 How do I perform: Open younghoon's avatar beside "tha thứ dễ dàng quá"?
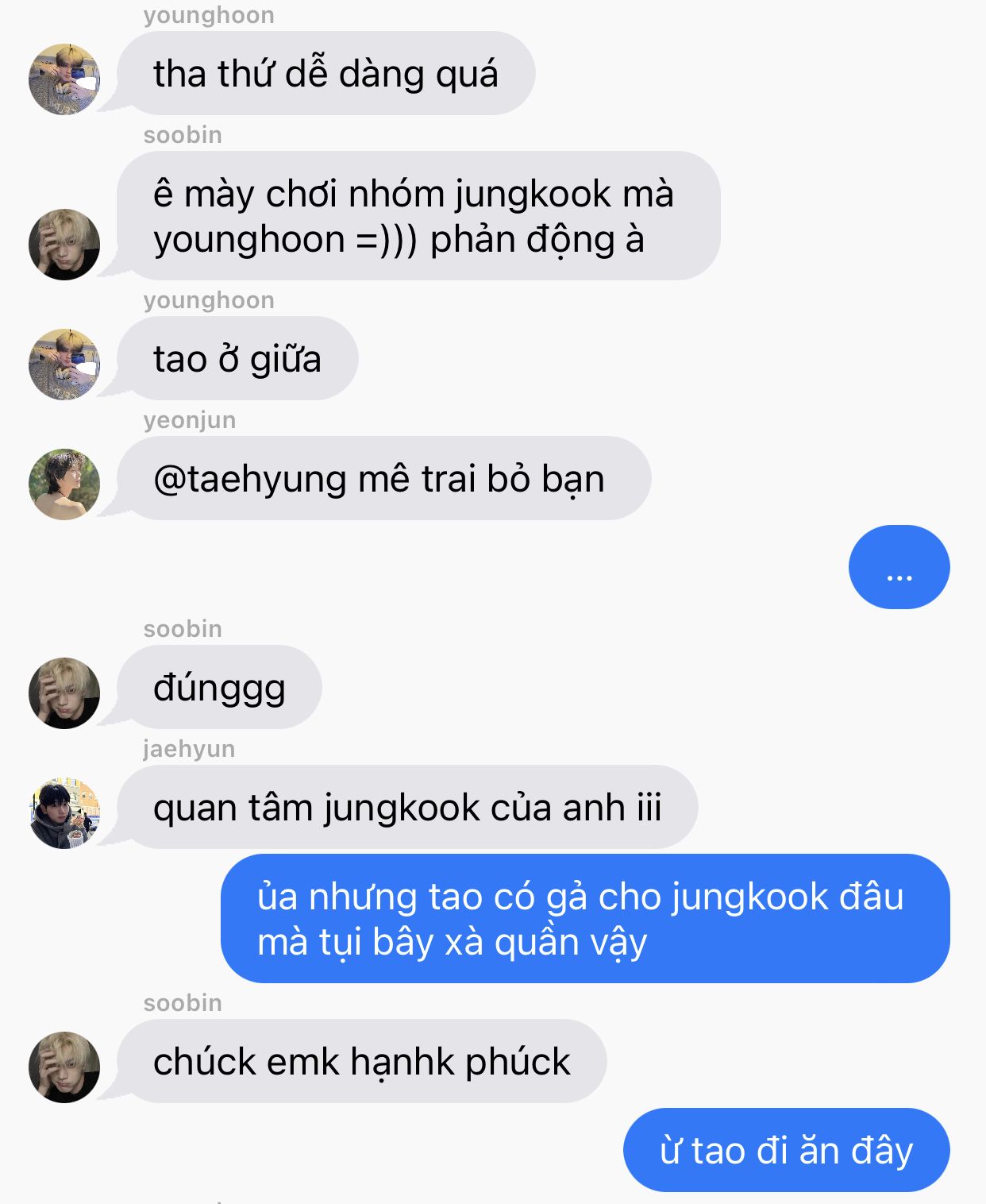tap(64, 79)
